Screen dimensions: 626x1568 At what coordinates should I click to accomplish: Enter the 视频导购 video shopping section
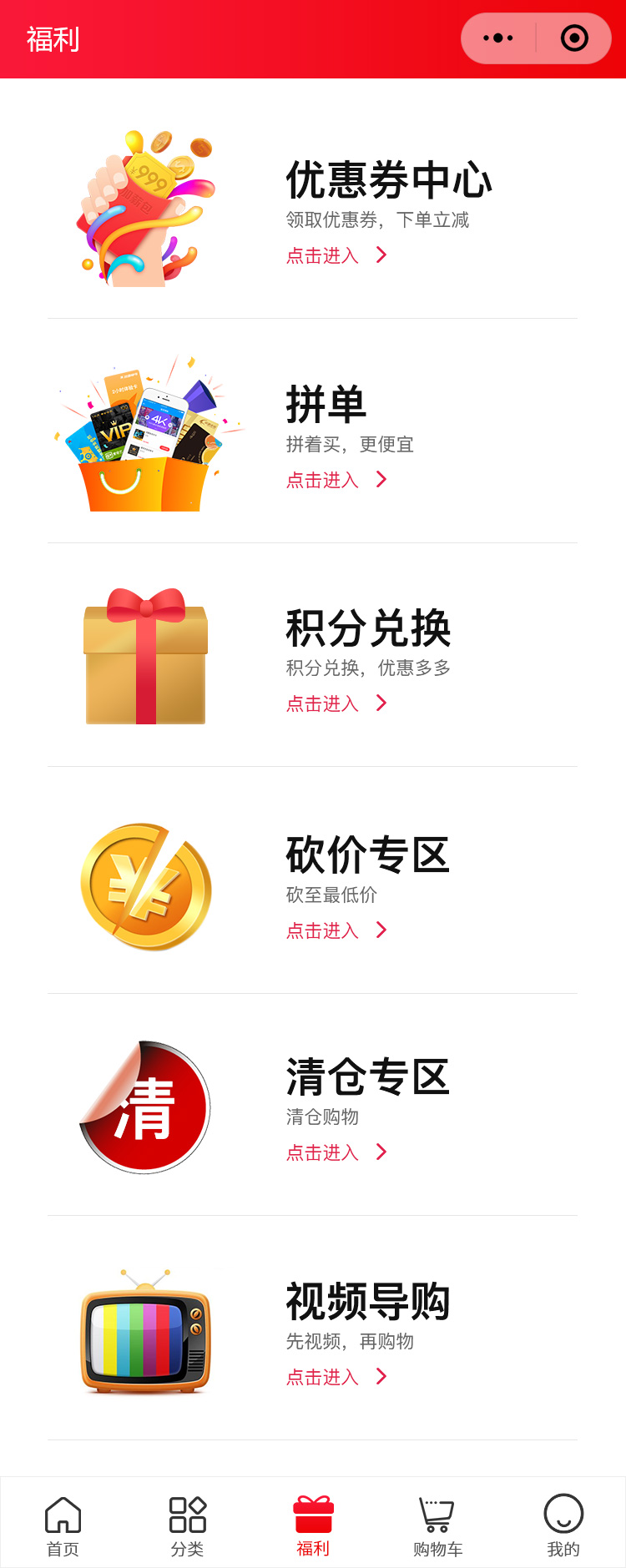[336, 1377]
